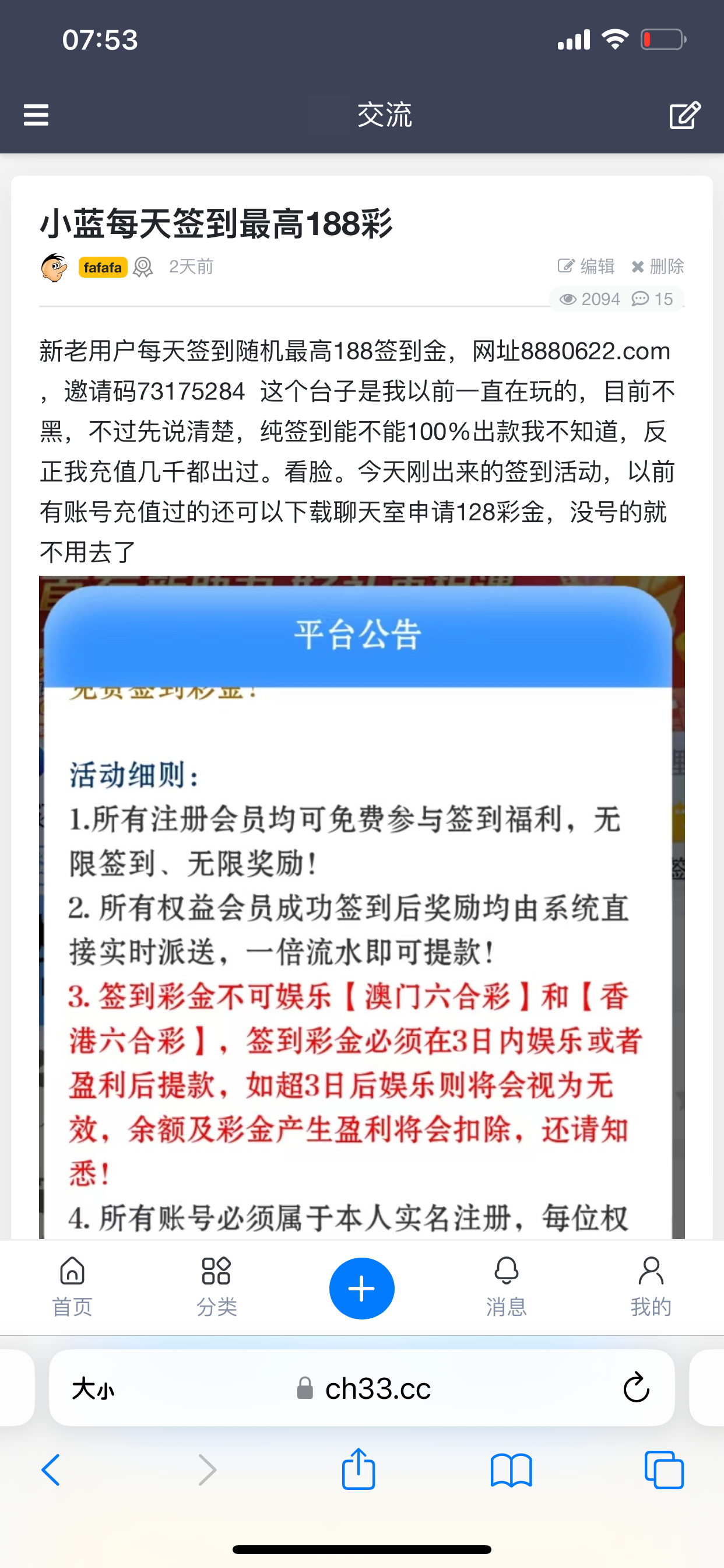
Task: Edit this post (编辑)
Action: [x=586, y=267]
